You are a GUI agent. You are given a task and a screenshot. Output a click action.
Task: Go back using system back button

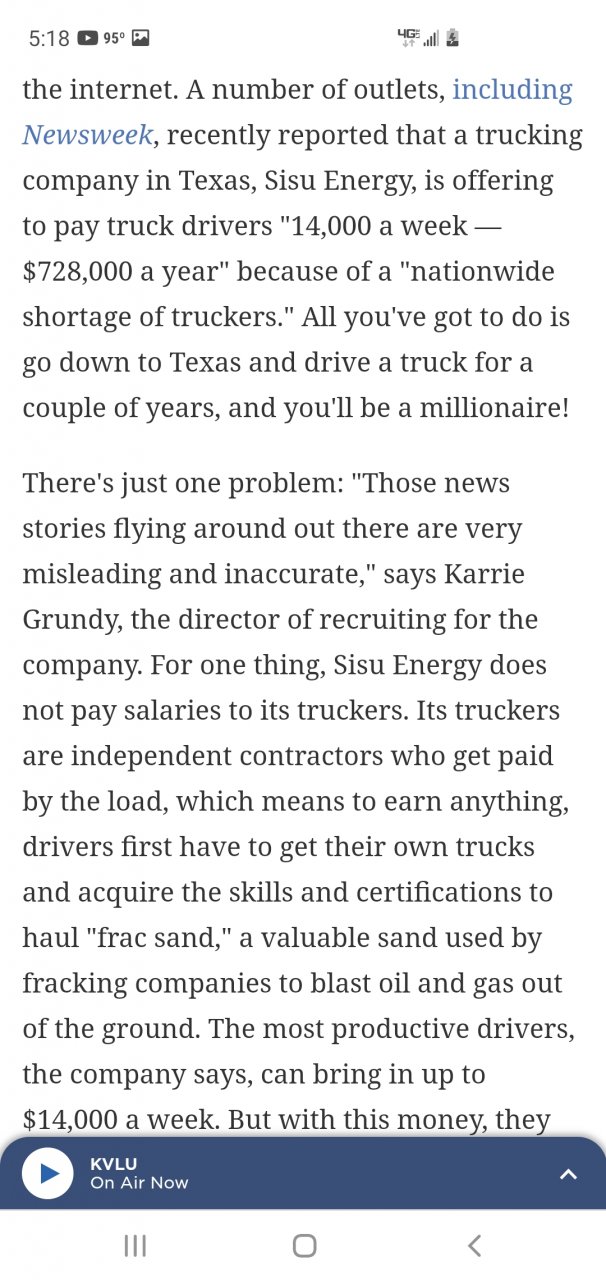pyautogui.click(x=474, y=1245)
